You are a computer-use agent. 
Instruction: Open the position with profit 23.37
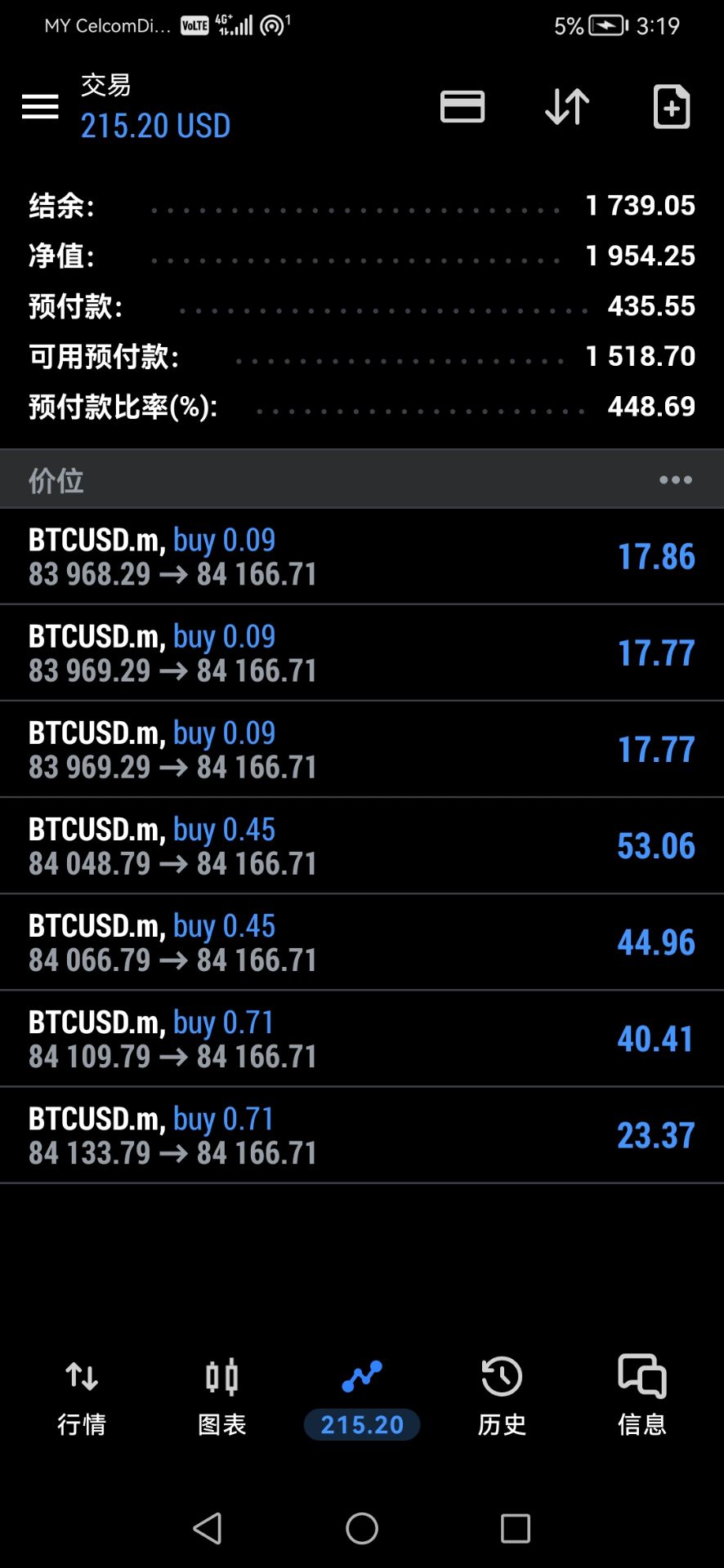coord(362,1134)
